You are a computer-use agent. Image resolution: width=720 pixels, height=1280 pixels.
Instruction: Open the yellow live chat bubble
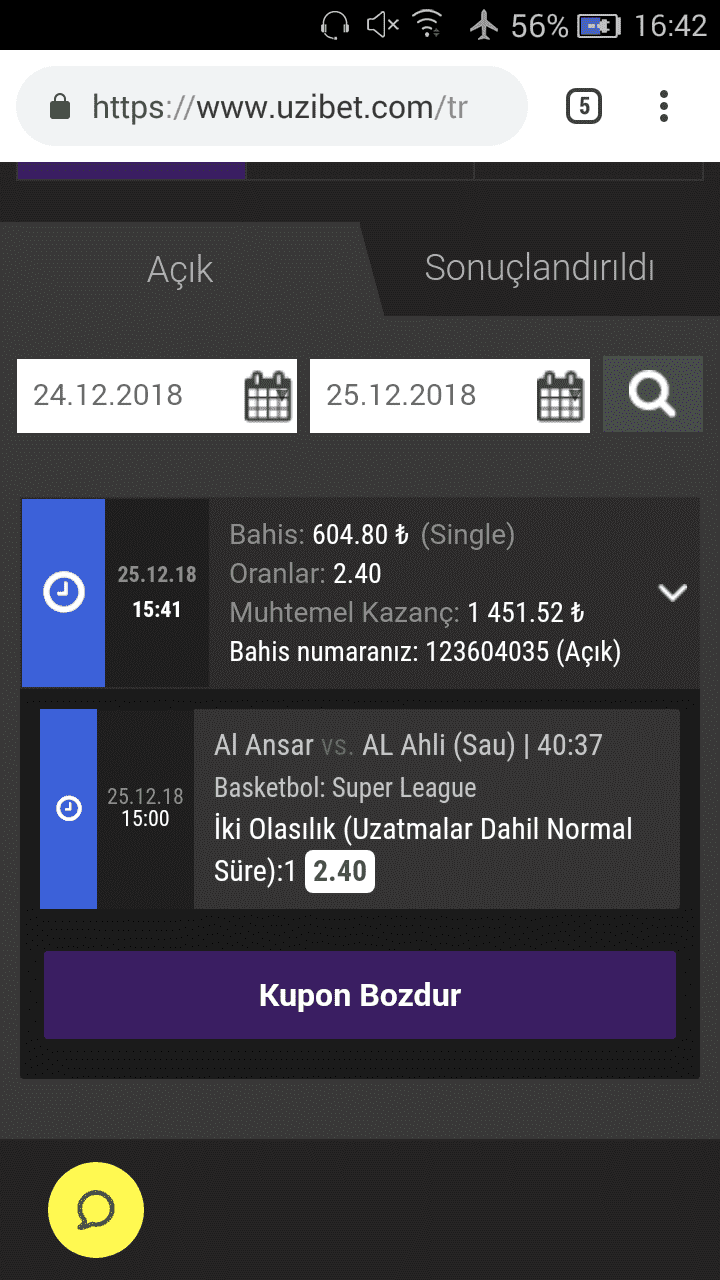tap(96, 1210)
